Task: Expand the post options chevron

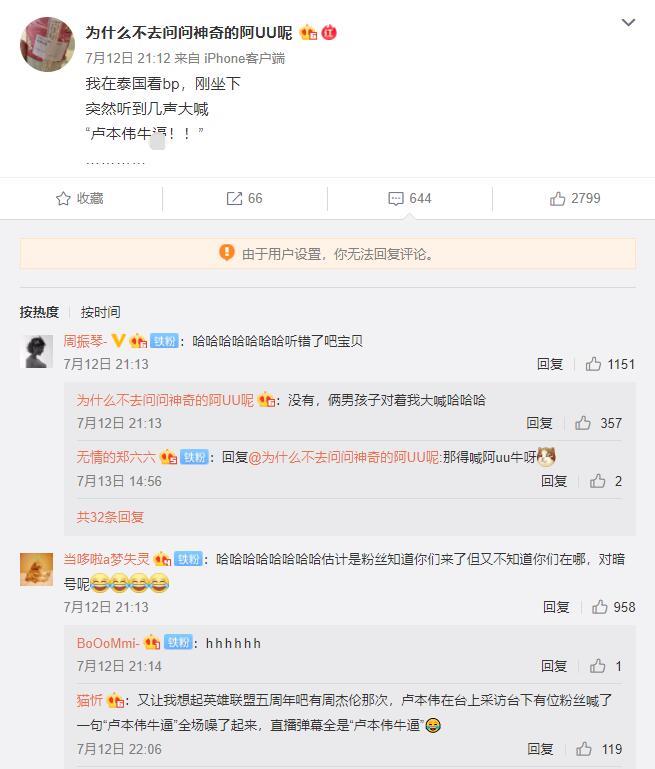Action: tap(628, 22)
